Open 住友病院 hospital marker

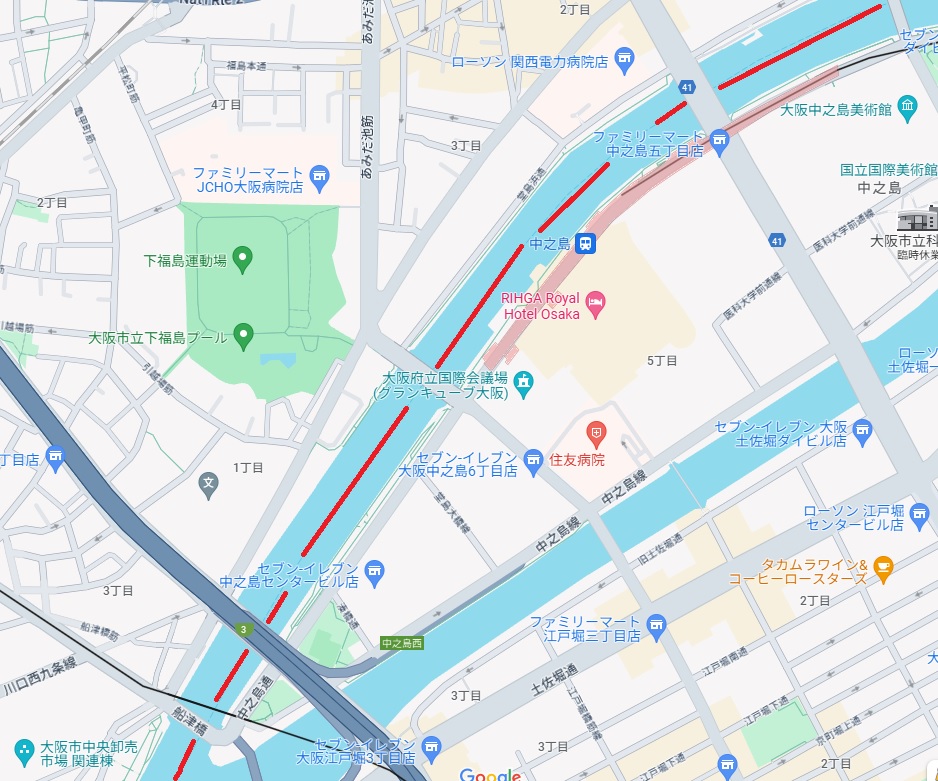pos(597,435)
